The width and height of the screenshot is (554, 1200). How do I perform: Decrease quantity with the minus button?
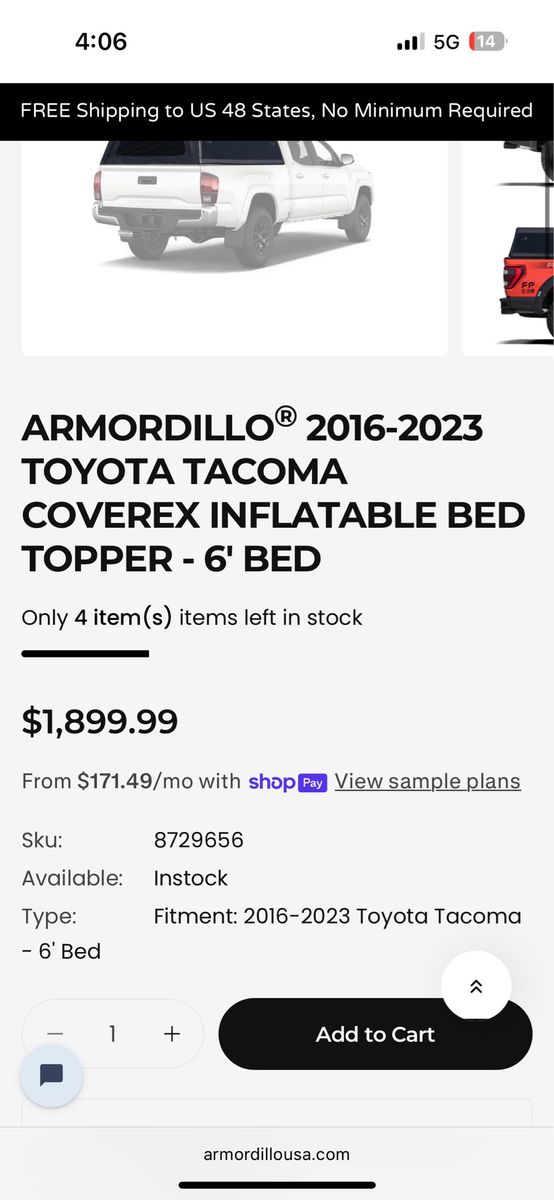(x=55, y=1034)
